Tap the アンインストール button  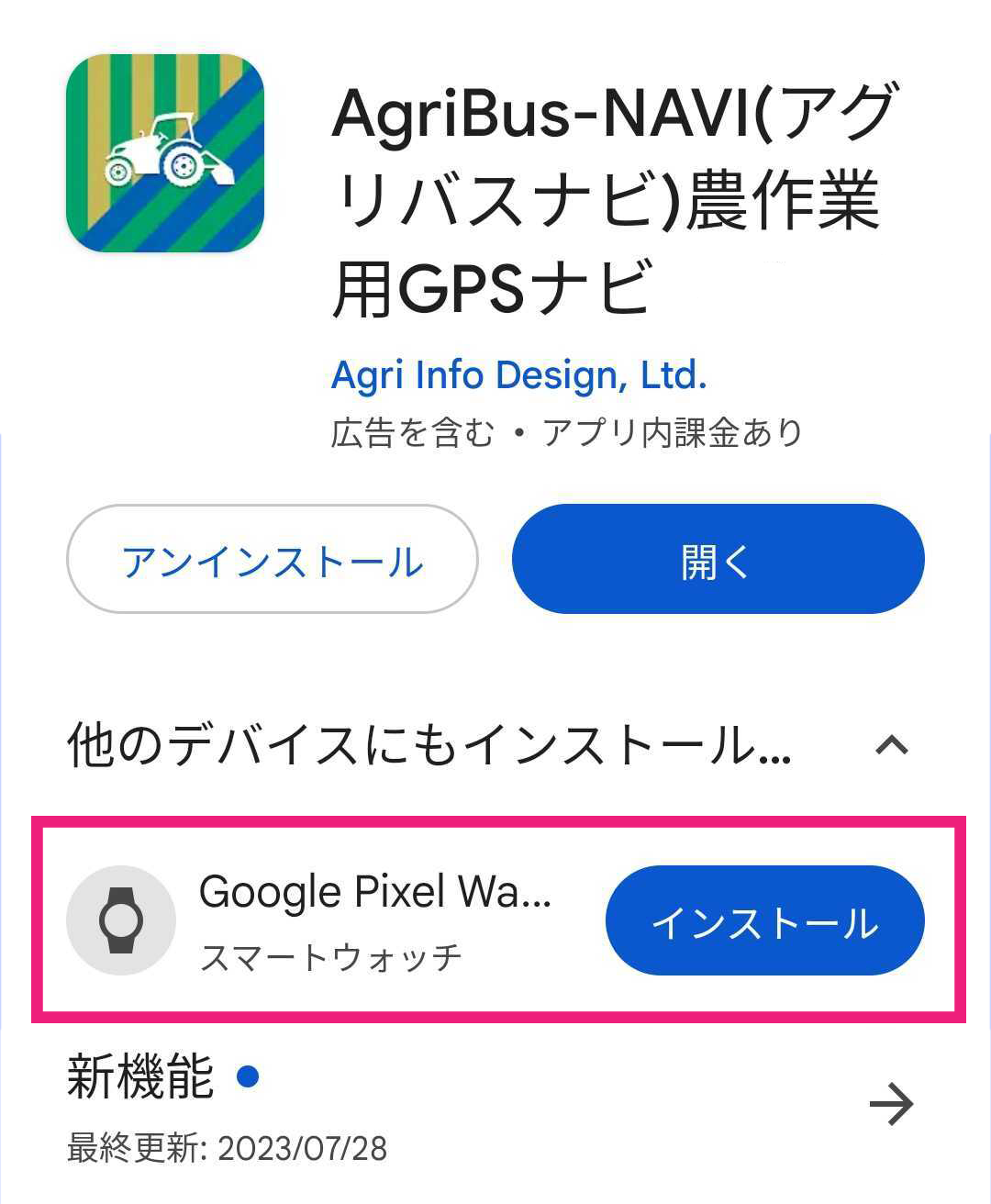click(273, 560)
